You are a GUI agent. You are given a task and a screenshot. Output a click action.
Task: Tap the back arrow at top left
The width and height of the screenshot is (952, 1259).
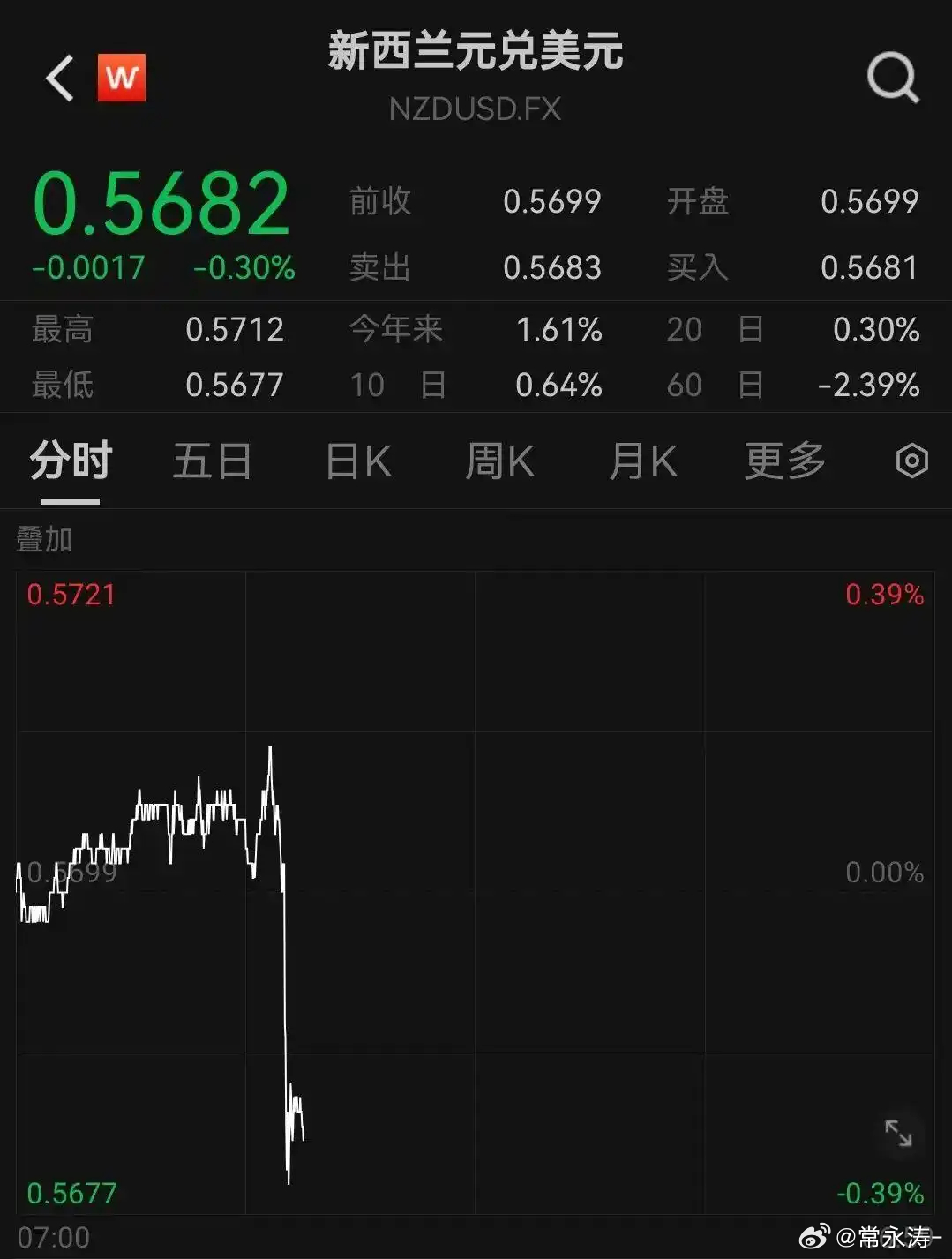58,77
